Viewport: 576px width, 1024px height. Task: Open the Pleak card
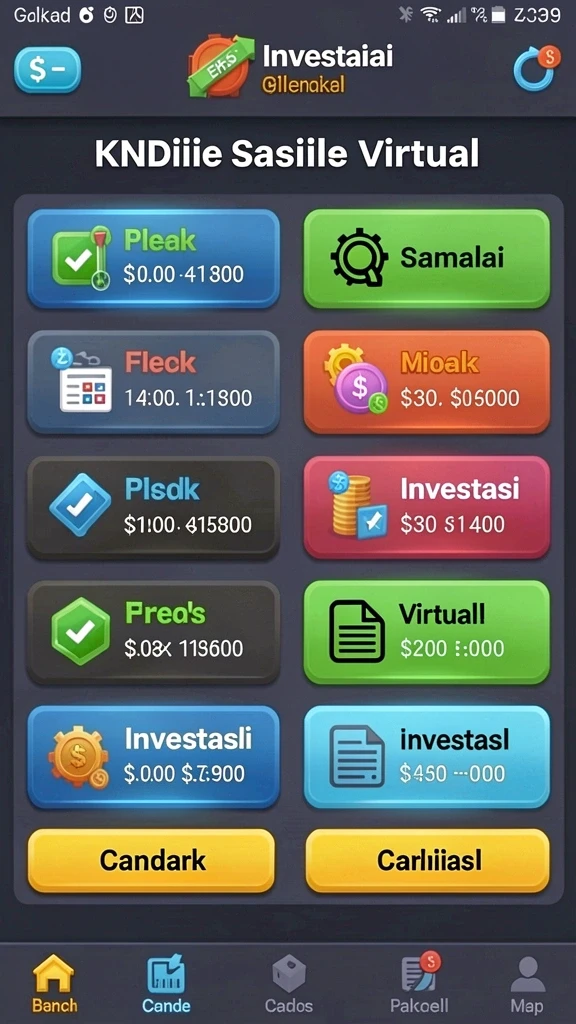click(x=153, y=259)
